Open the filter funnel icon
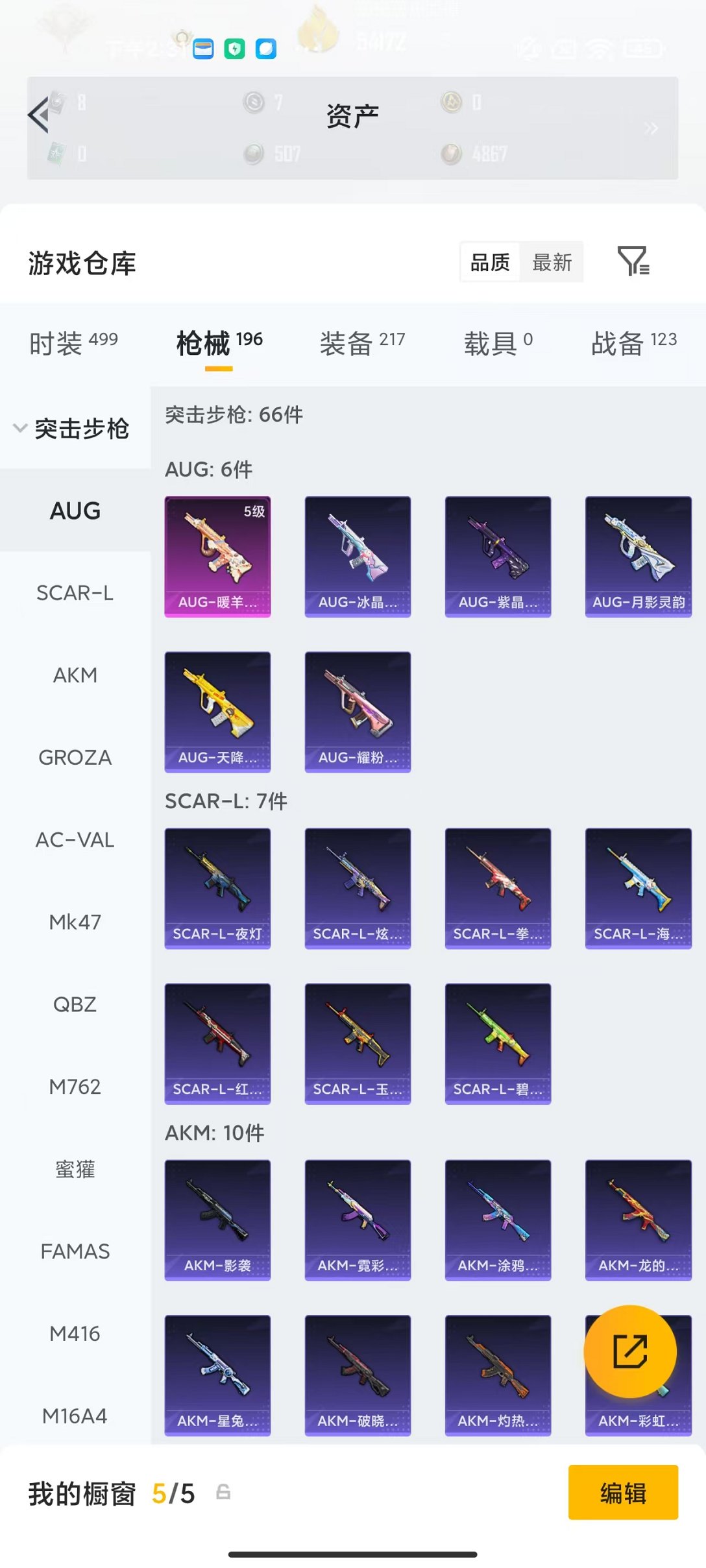The image size is (706, 1568). pyautogui.click(x=633, y=261)
